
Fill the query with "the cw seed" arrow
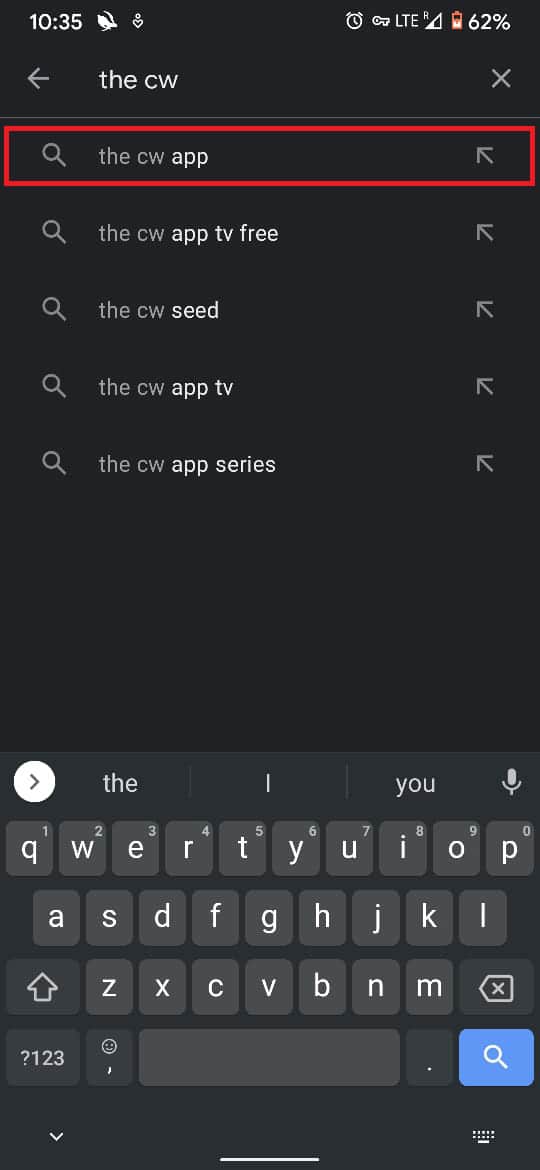485,310
